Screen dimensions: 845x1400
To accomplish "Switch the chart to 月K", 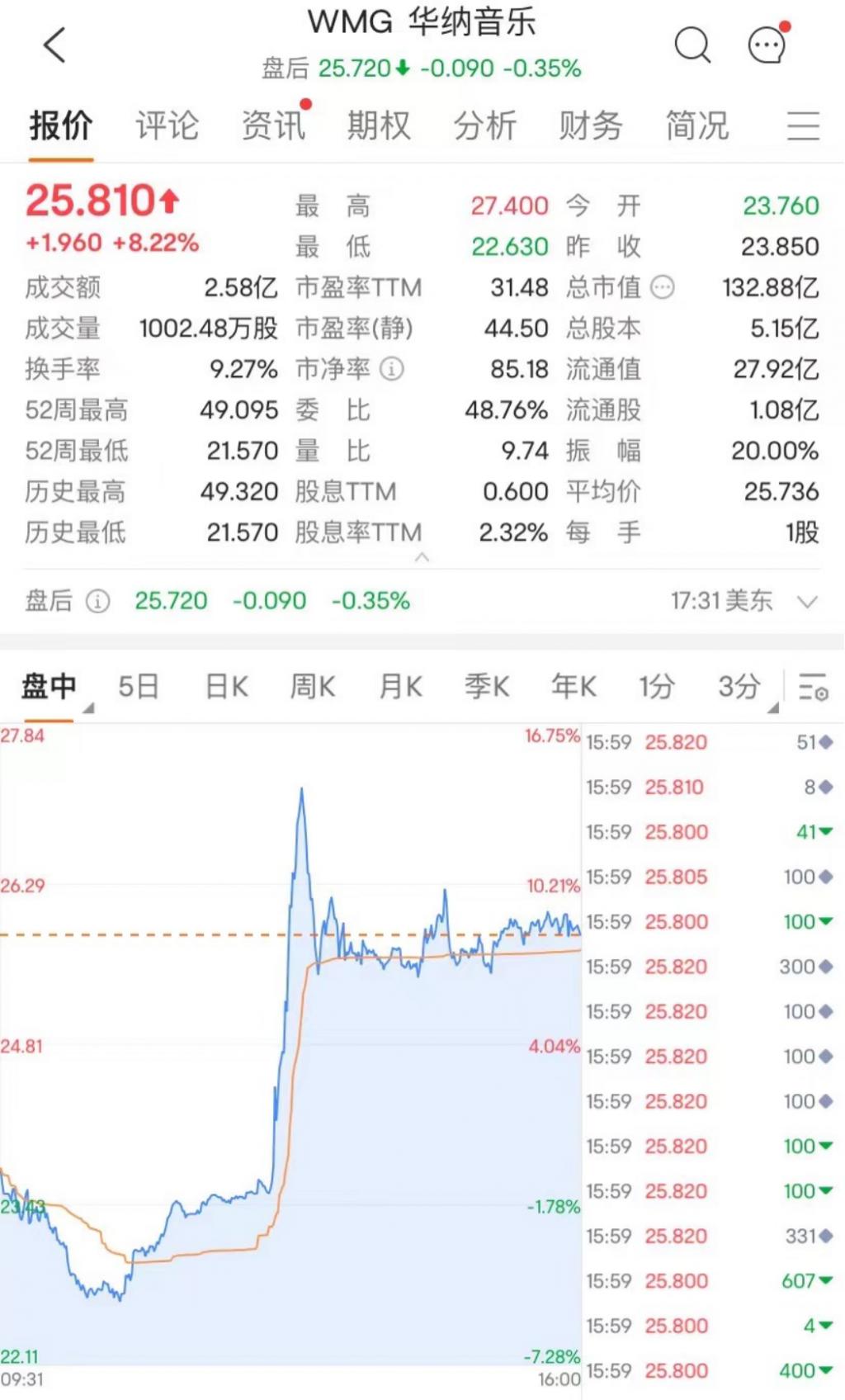I will [400, 687].
